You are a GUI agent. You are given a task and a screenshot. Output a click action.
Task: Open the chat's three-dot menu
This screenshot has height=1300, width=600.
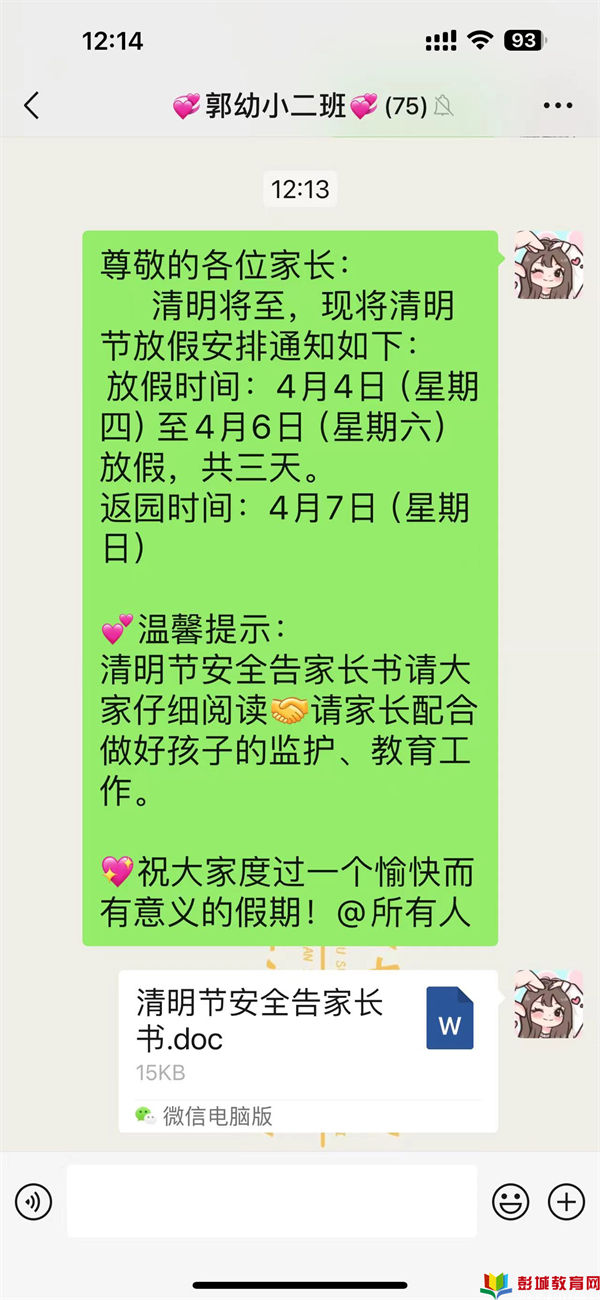(x=557, y=105)
